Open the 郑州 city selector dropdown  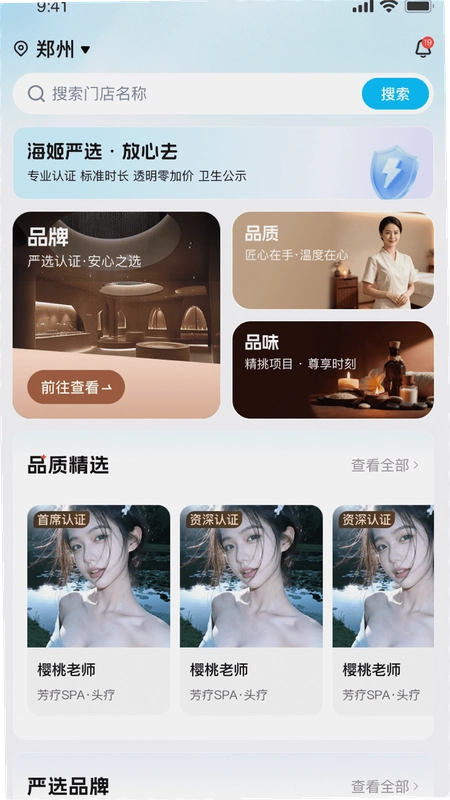click(x=52, y=49)
